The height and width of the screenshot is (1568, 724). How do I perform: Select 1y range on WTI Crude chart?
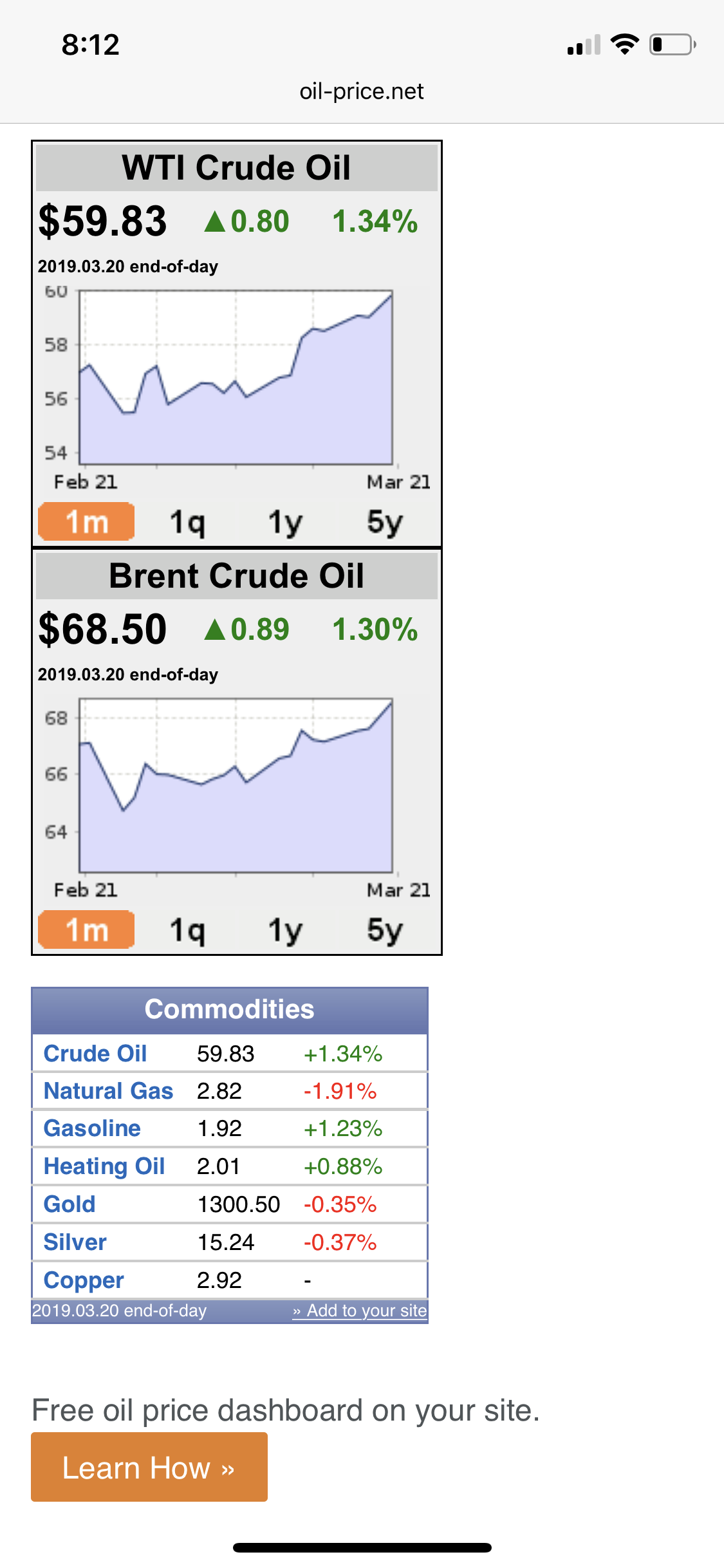286,521
